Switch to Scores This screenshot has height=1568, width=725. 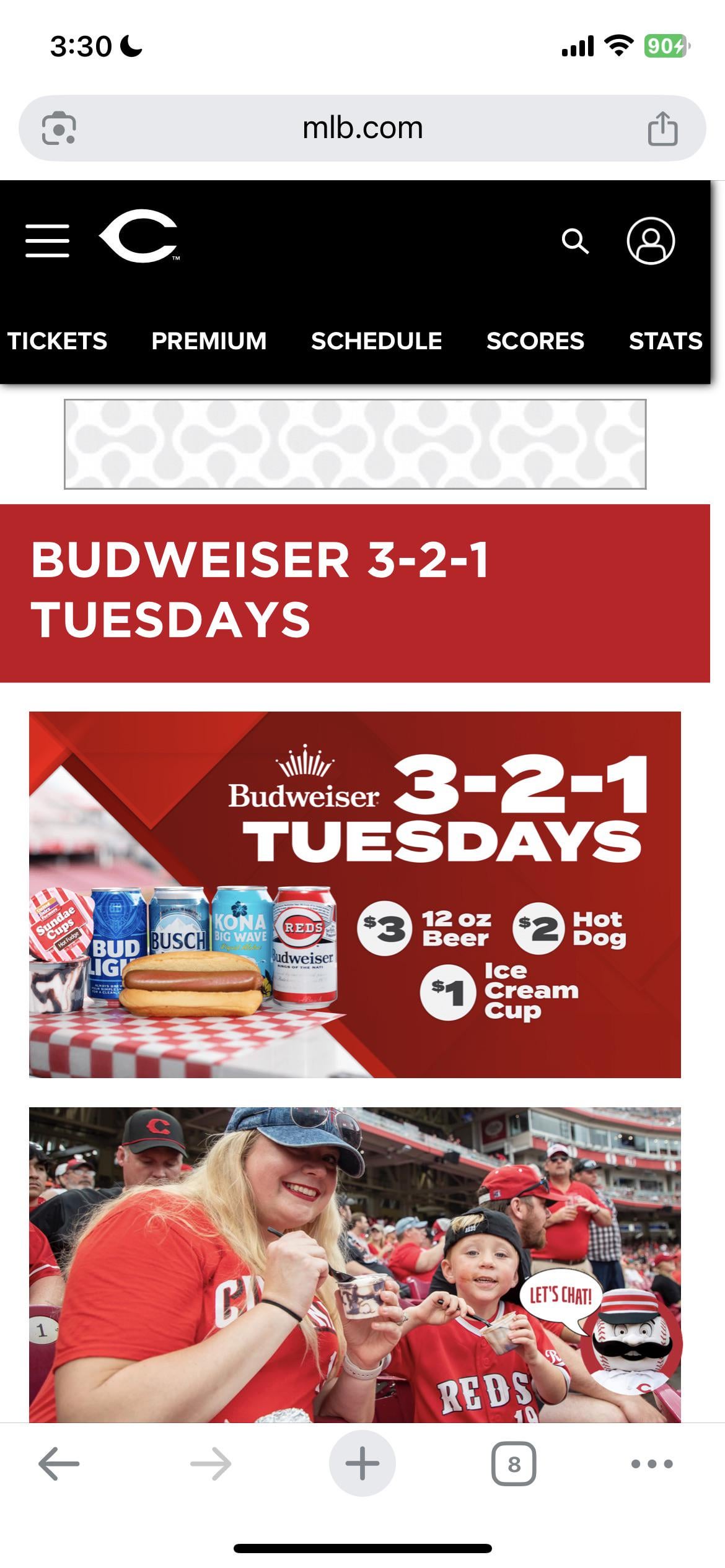click(535, 341)
